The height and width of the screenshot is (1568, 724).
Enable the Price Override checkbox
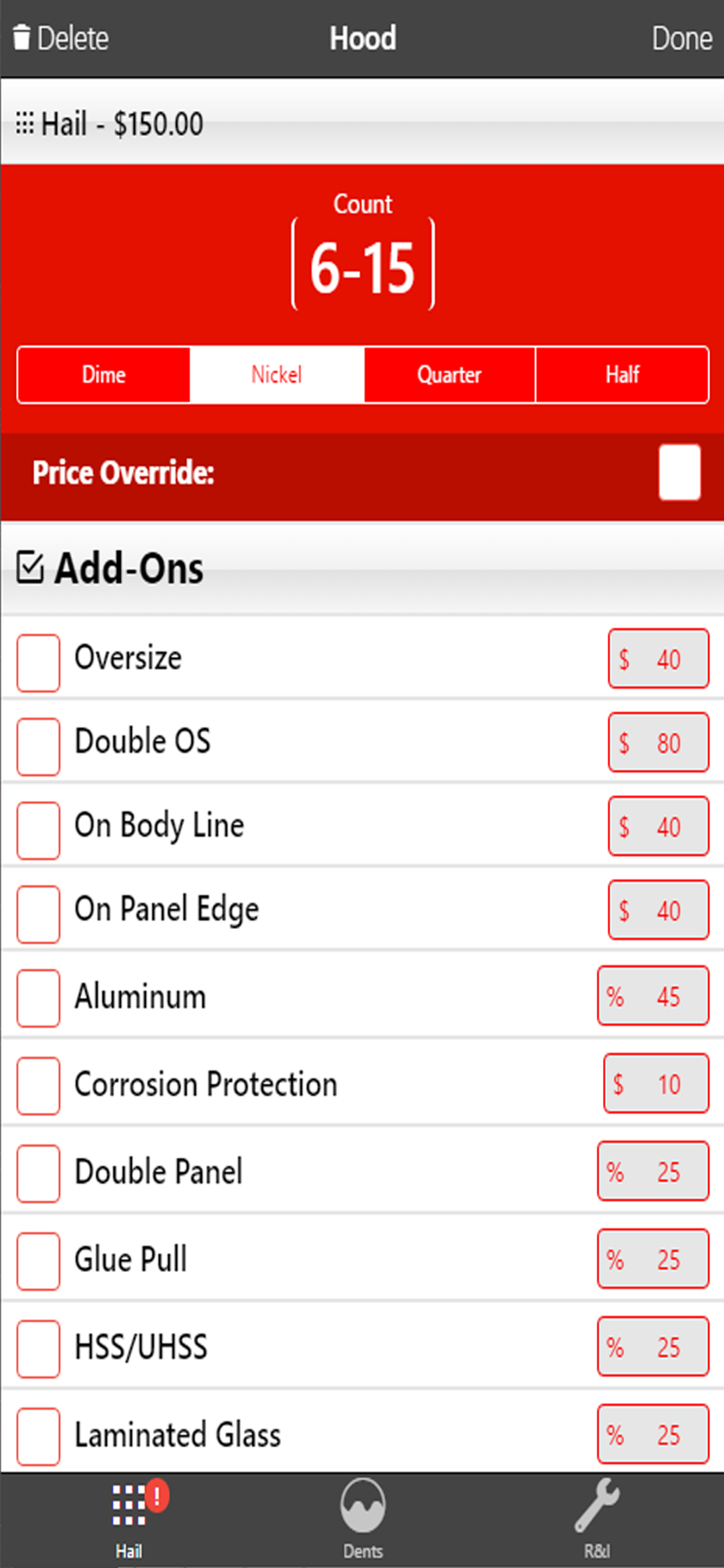680,473
